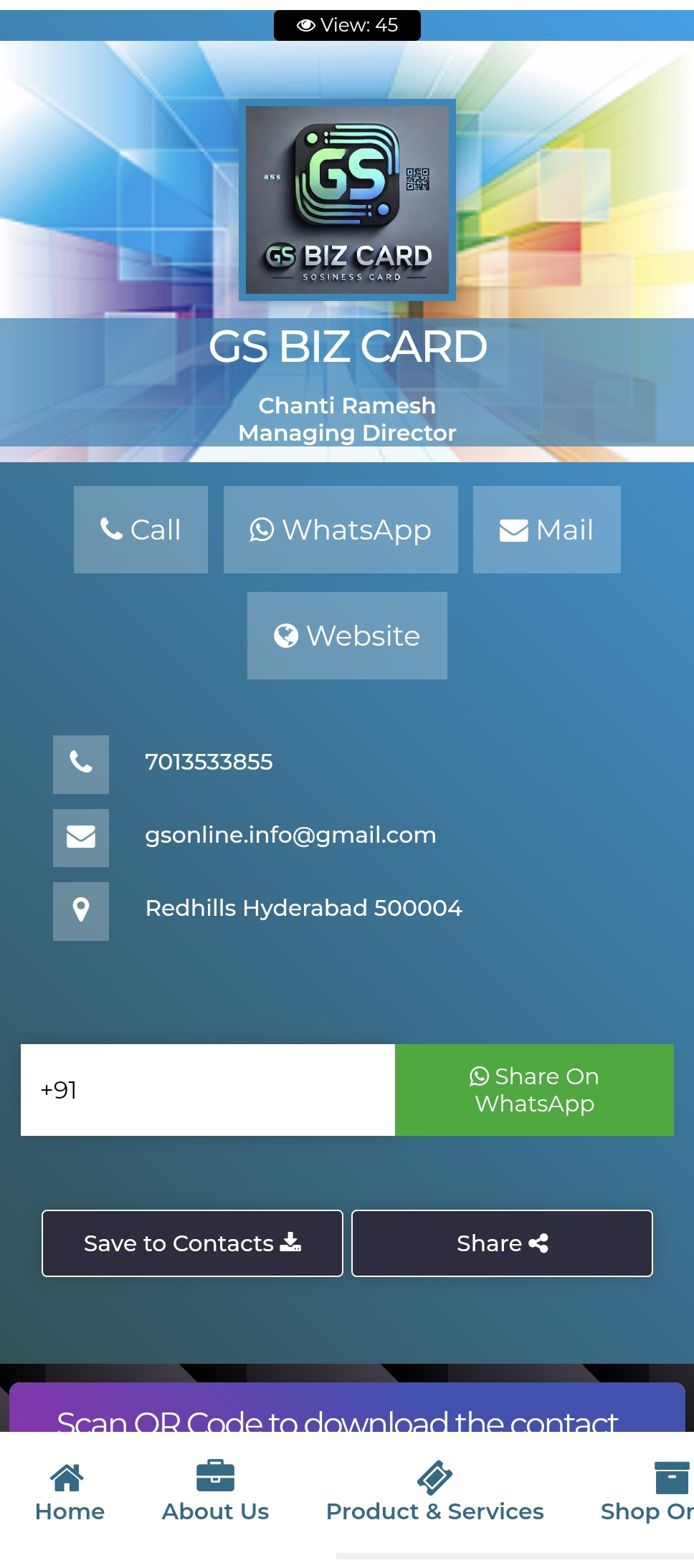Switch to About Us tab
The height and width of the screenshot is (1568, 694).
tap(215, 1492)
